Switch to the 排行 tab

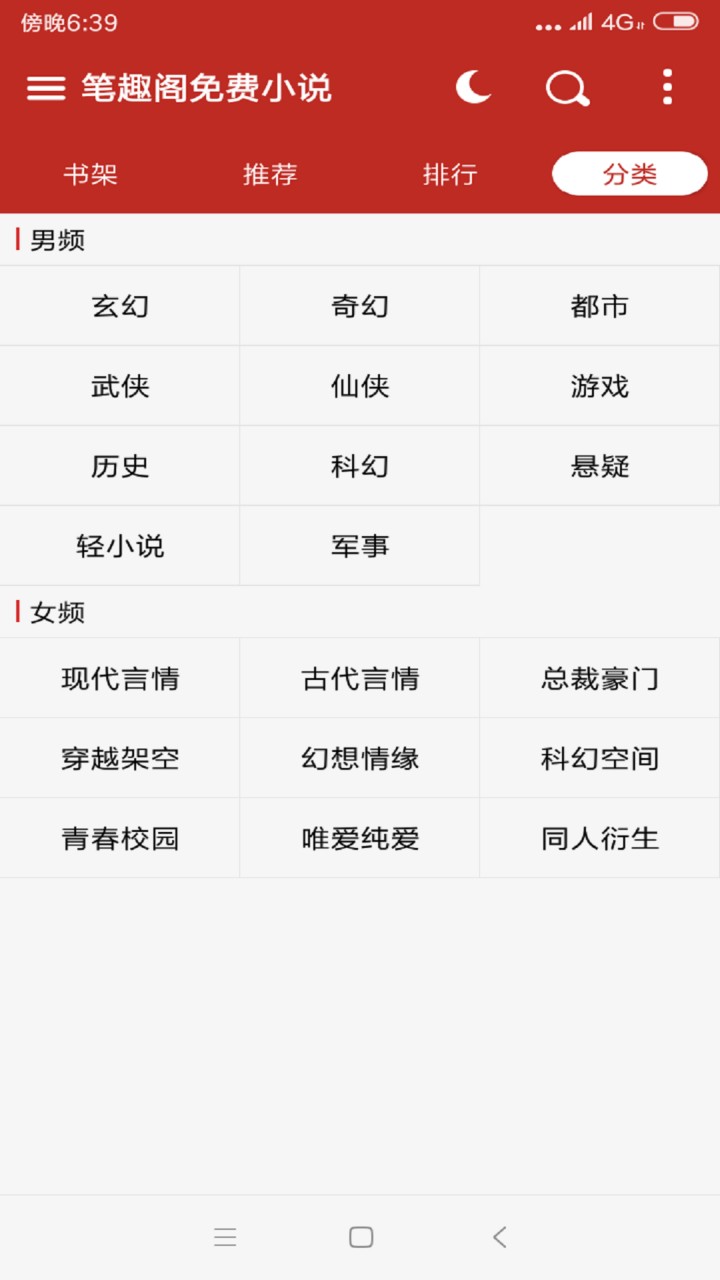point(450,174)
